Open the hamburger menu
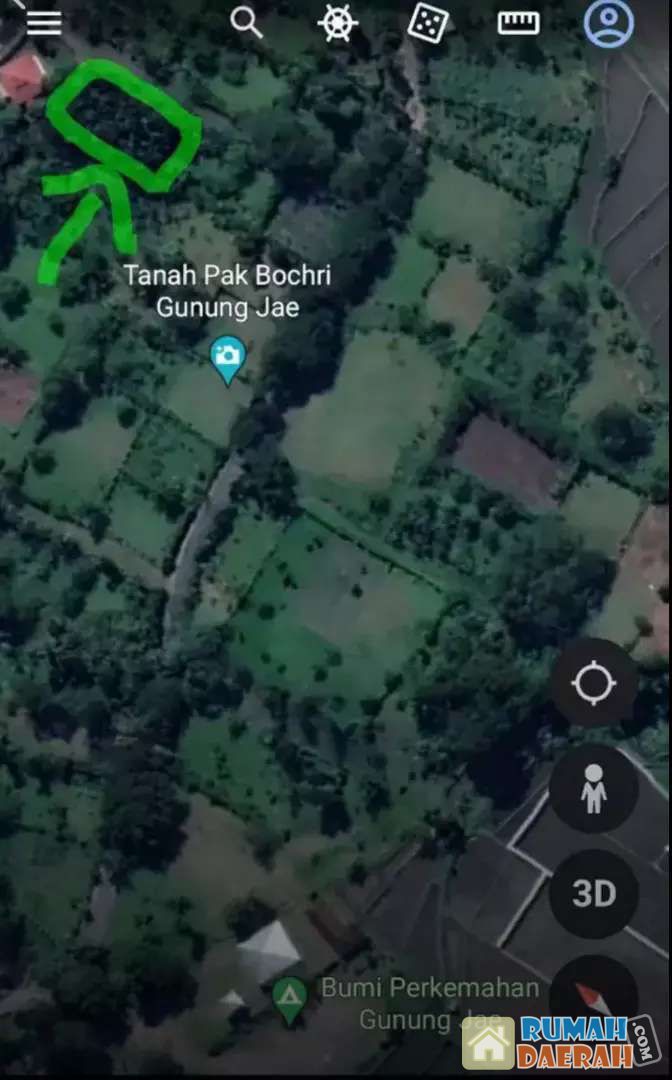The image size is (672, 1080). (43, 22)
